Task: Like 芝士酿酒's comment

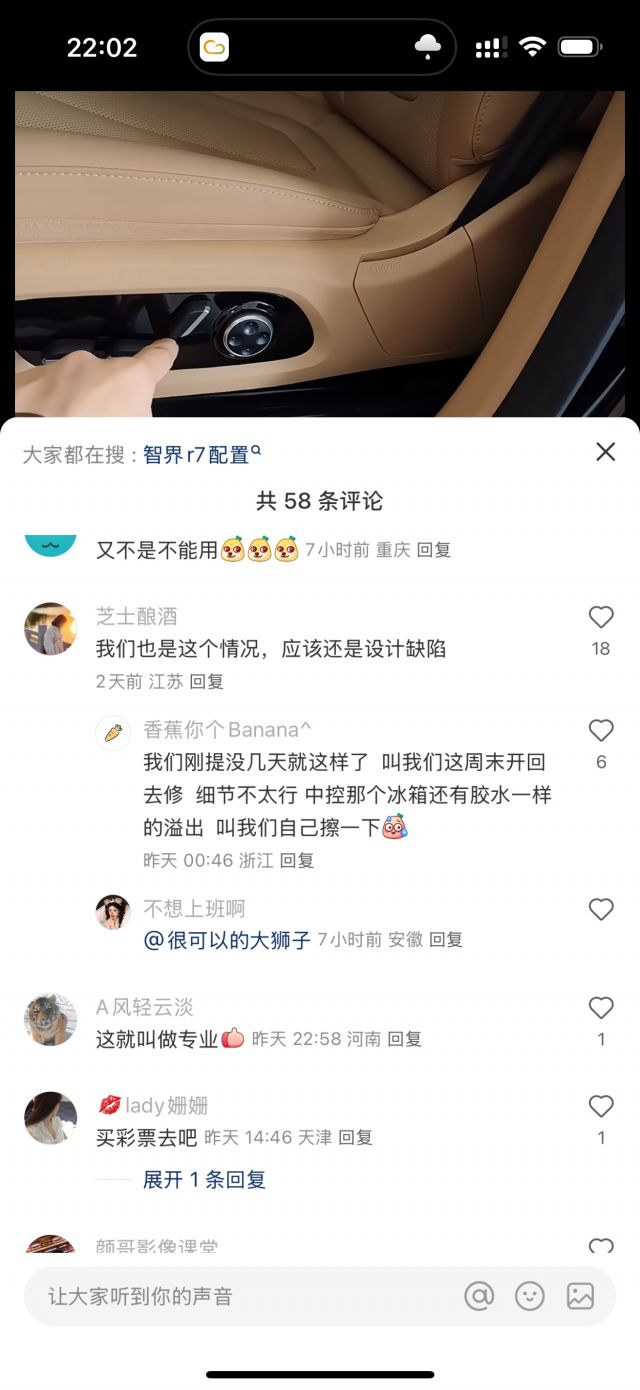Action: click(600, 617)
